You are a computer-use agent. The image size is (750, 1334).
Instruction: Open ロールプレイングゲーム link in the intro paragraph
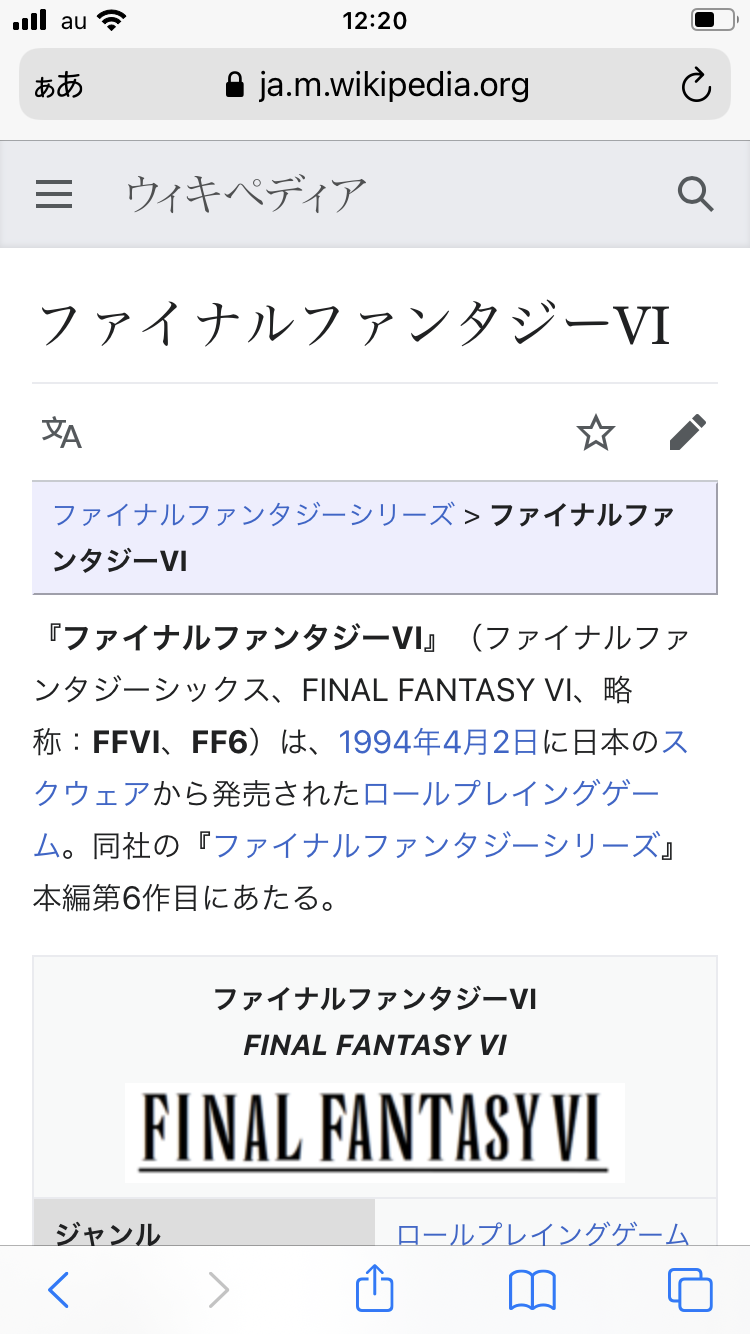coord(510,794)
